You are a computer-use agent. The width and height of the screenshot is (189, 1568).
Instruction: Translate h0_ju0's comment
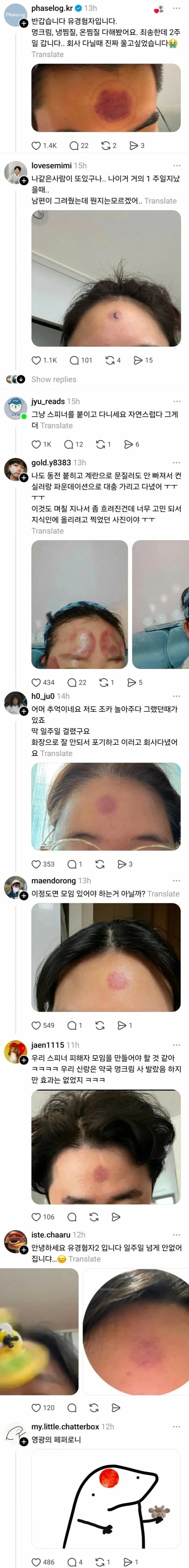tap(56, 753)
